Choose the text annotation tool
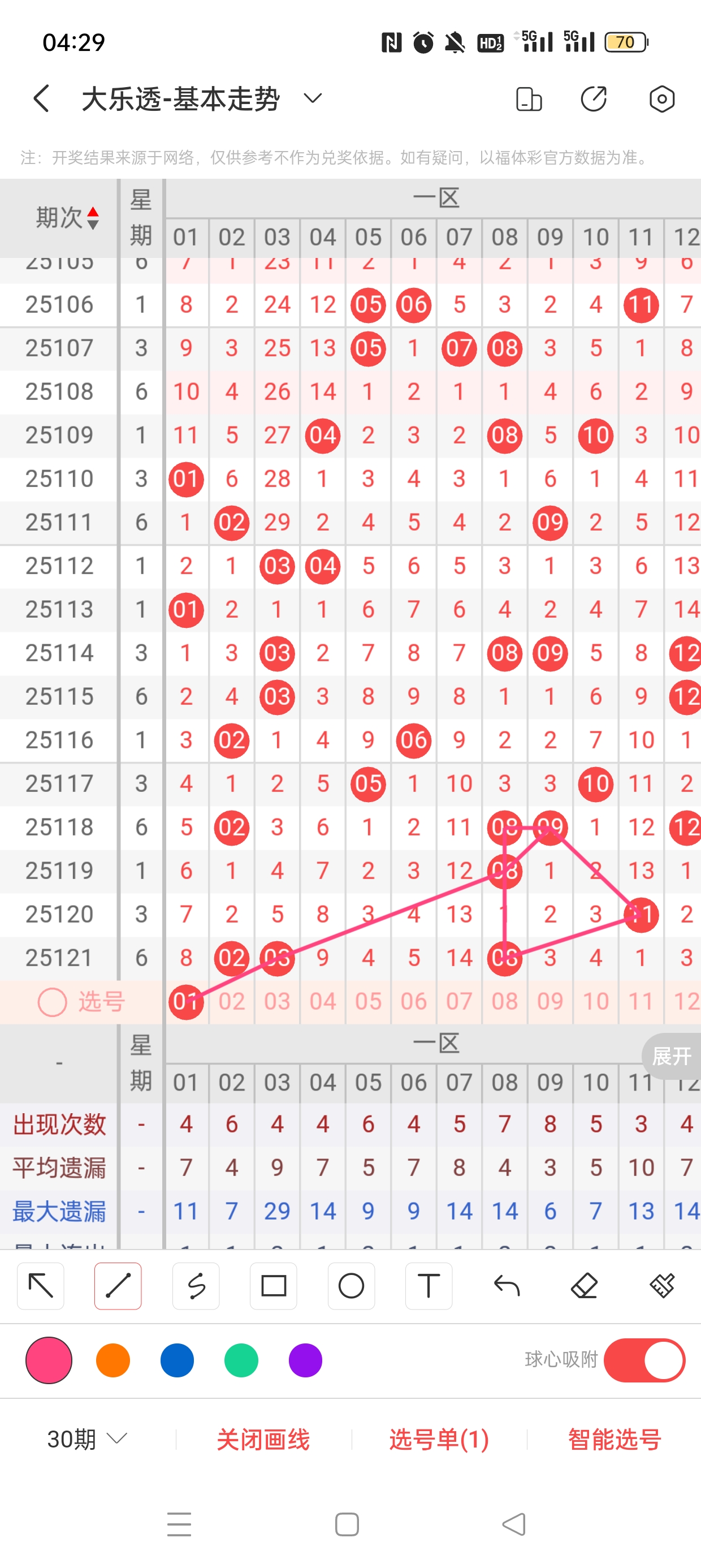 coord(429,1286)
